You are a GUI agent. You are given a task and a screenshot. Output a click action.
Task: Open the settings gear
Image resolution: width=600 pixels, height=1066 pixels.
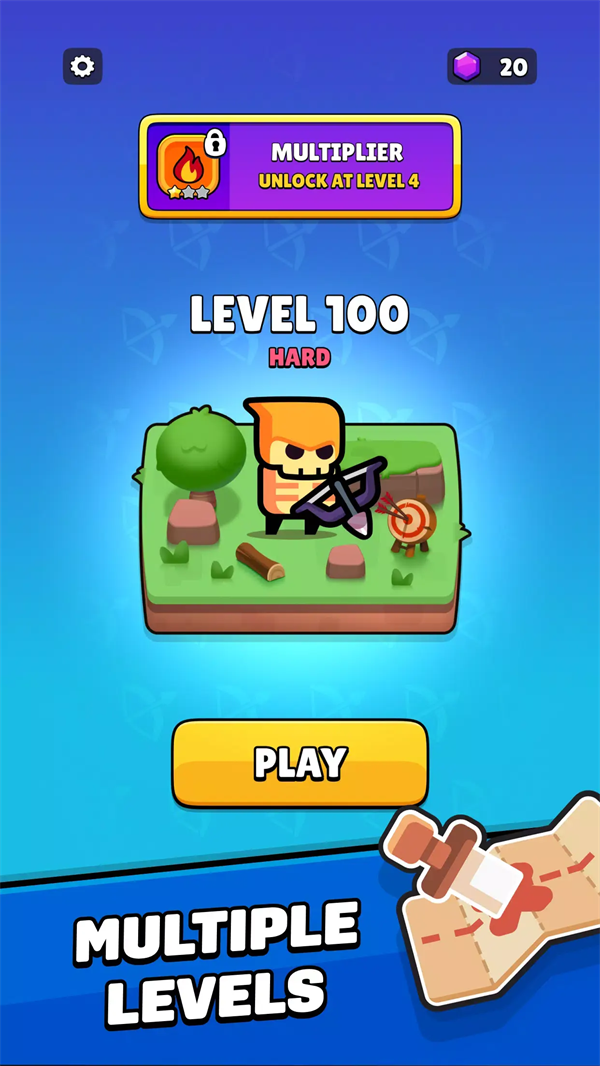(82, 67)
